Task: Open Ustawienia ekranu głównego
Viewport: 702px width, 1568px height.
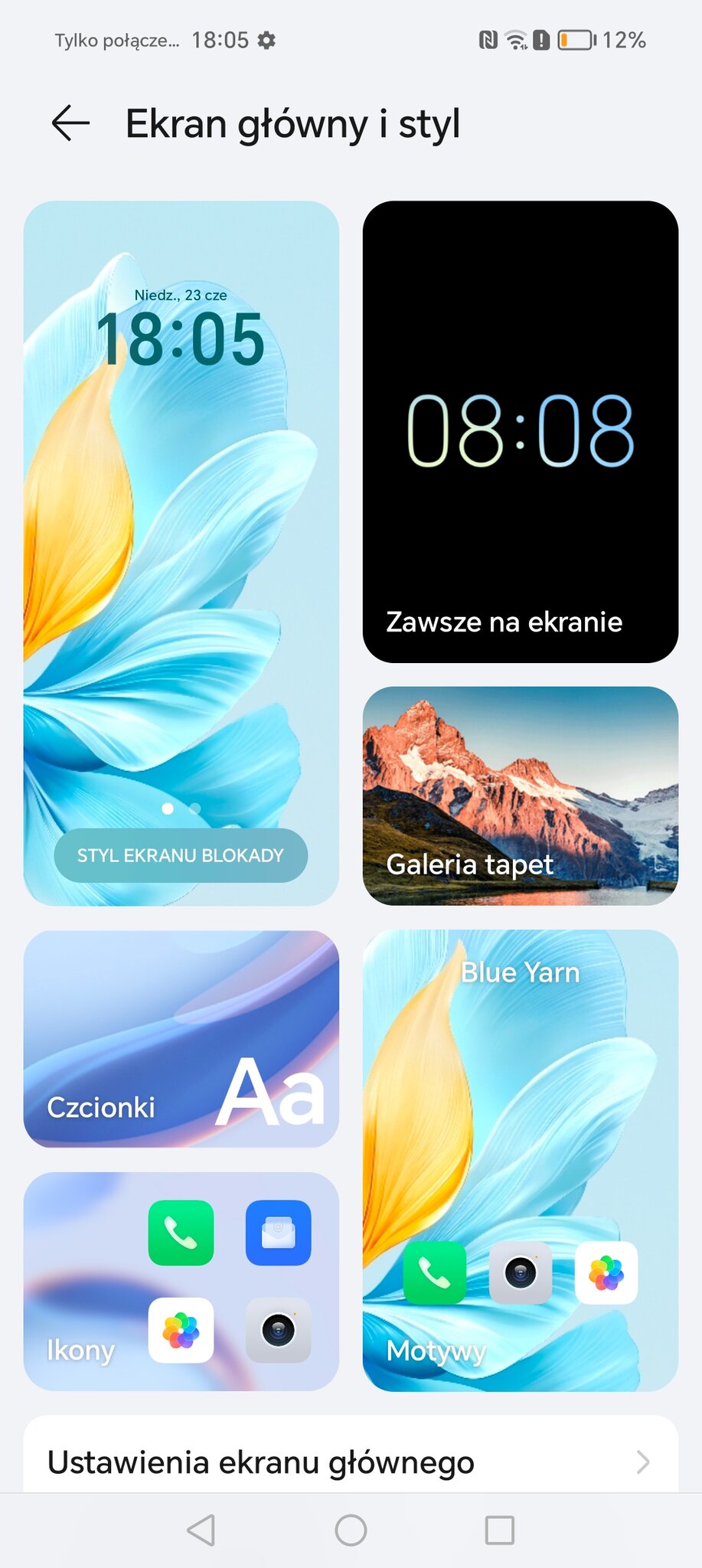Action: click(351, 1462)
